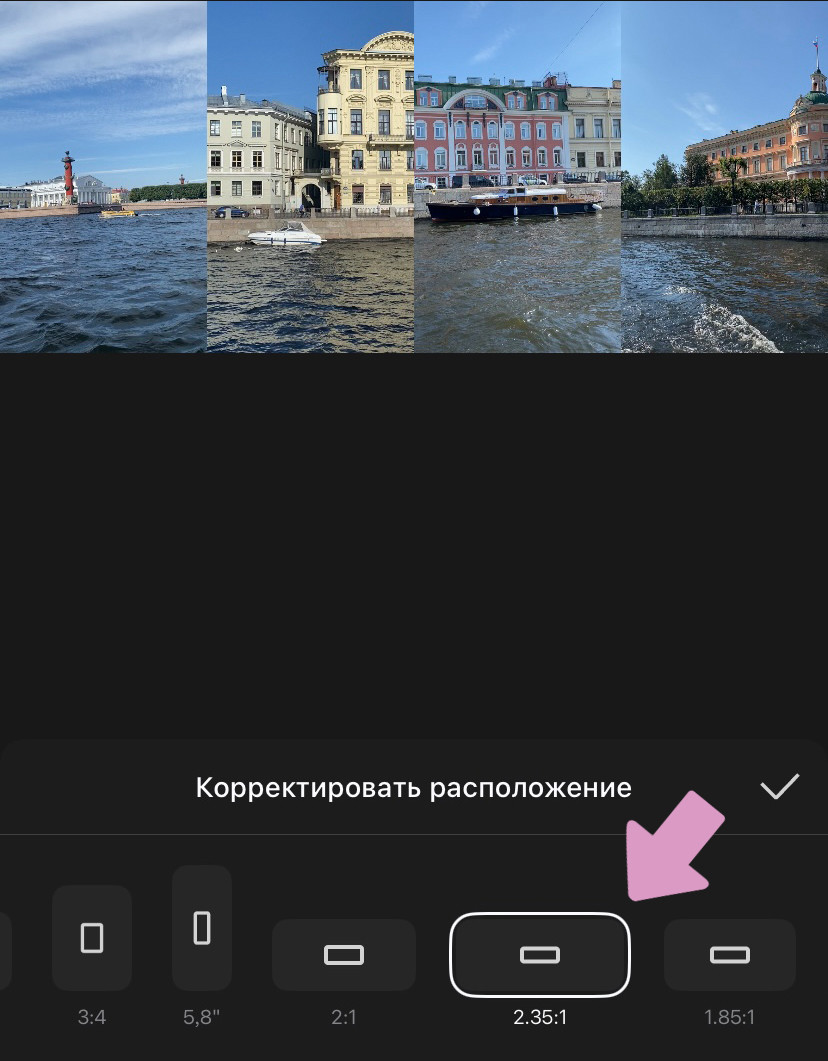Tap the "Корректировать расположение" header

tap(414, 787)
